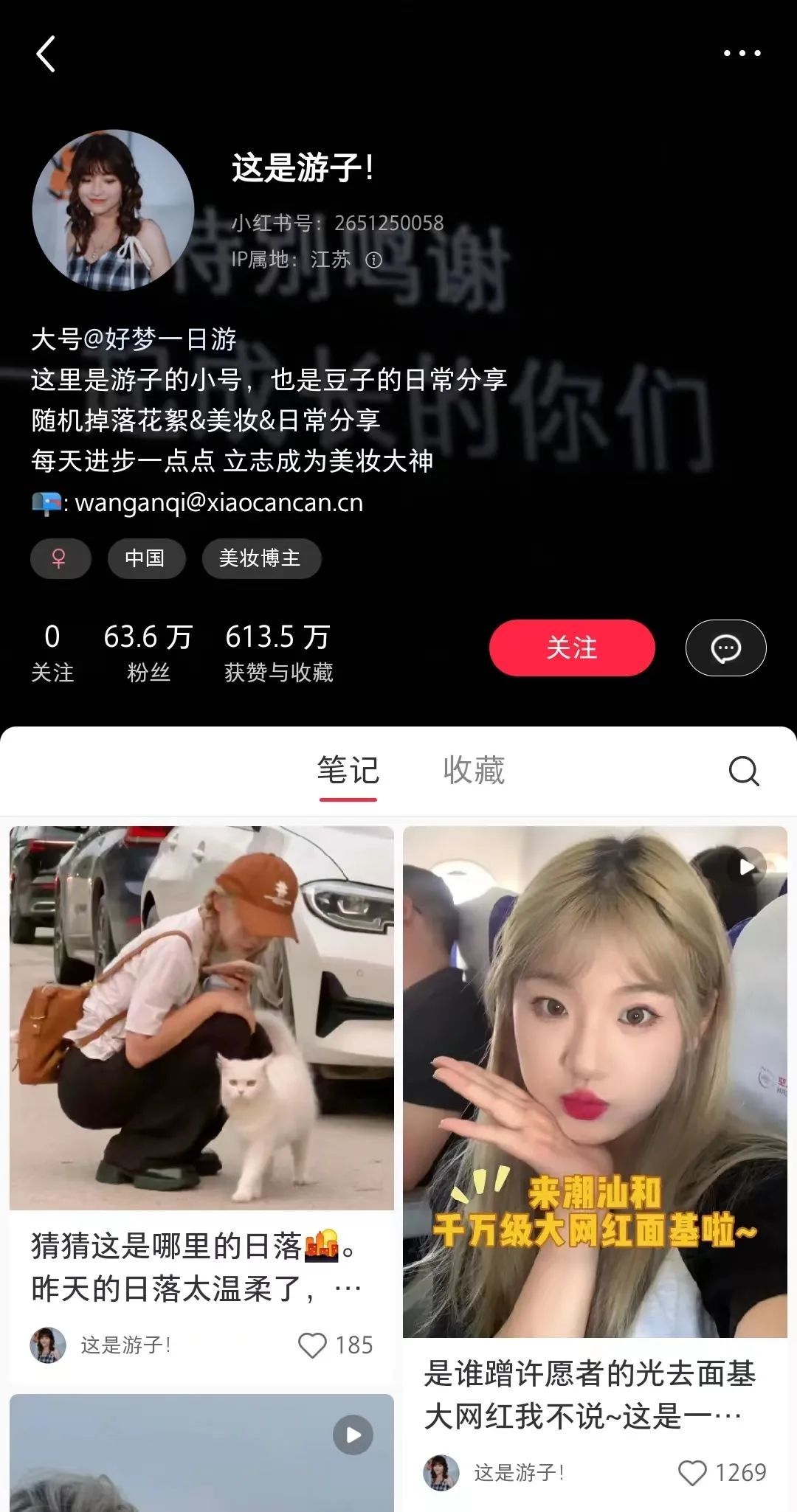Go back using the top-left arrow
The image size is (797, 1512).
(46, 54)
